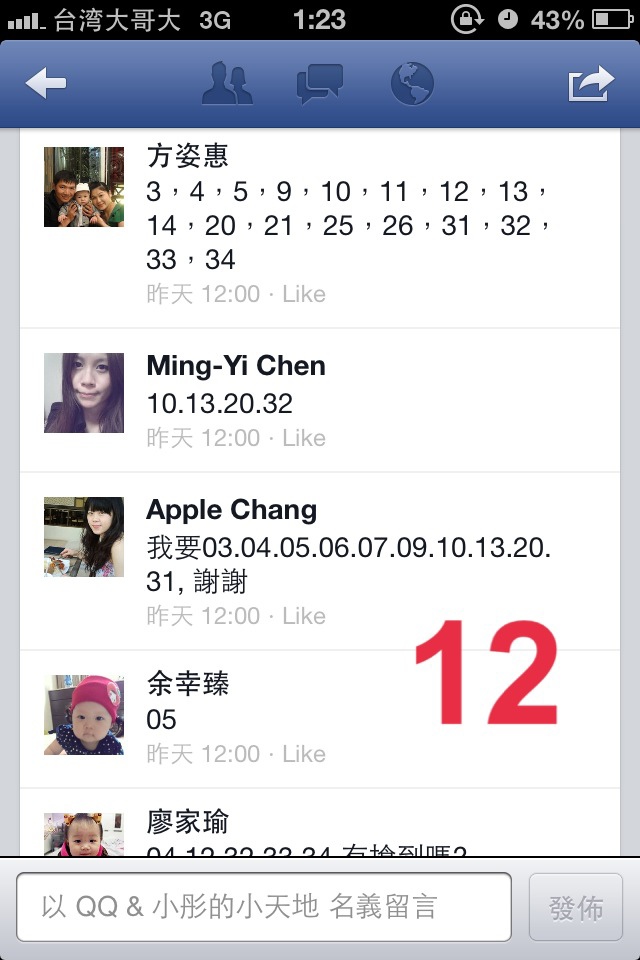Screen dimensions: 640x960
Task: Open Apple Chang's profile name
Action: (231, 510)
